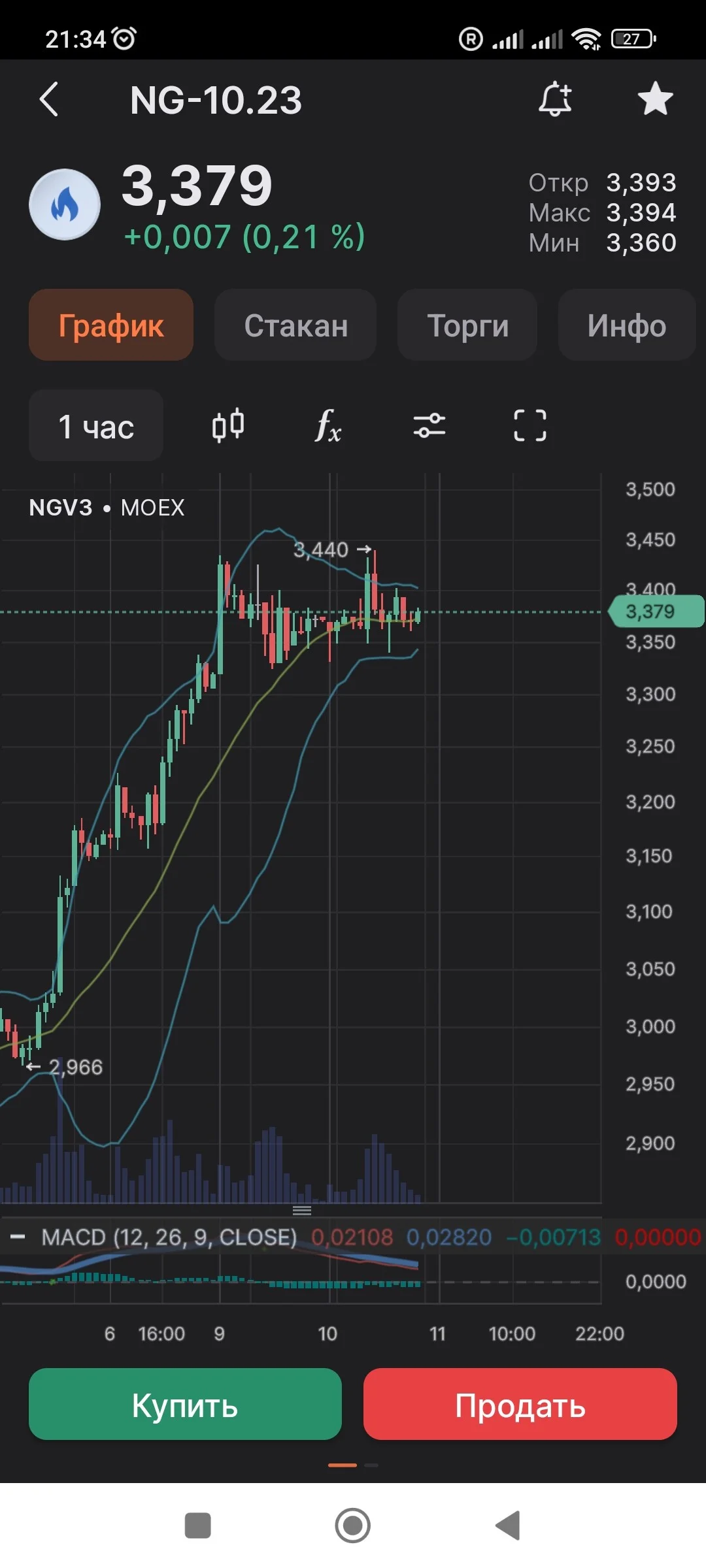This screenshot has width=706, height=1568.
Task: Expand the chart to fullscreen
Action: point(530,426)
